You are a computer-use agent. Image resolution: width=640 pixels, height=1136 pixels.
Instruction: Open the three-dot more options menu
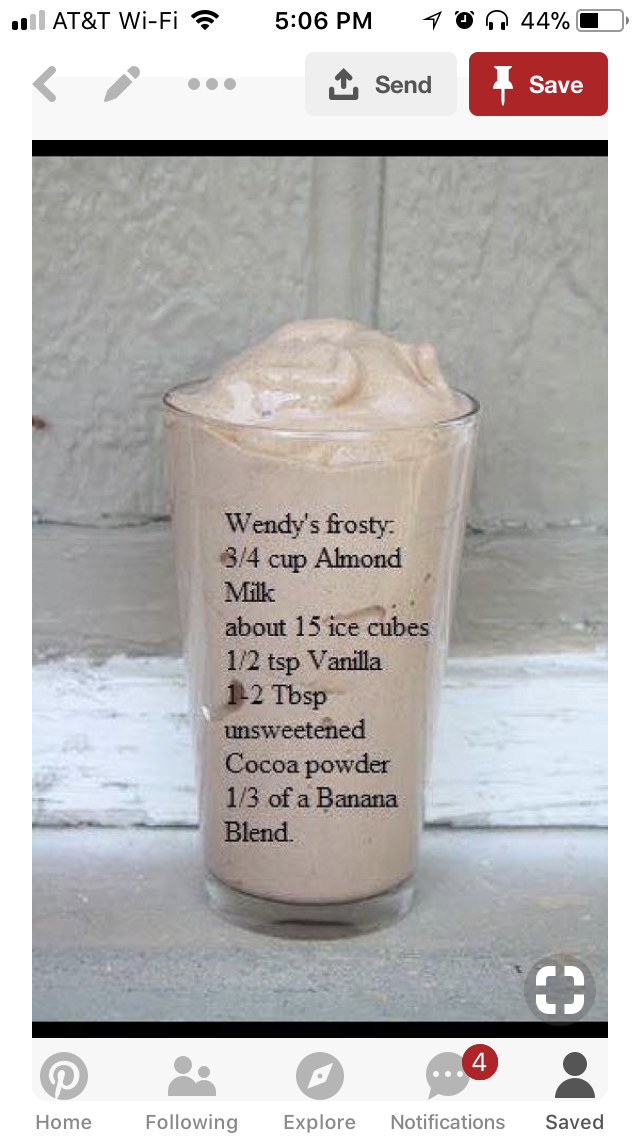pyautogui.click(x=212, y=84)
